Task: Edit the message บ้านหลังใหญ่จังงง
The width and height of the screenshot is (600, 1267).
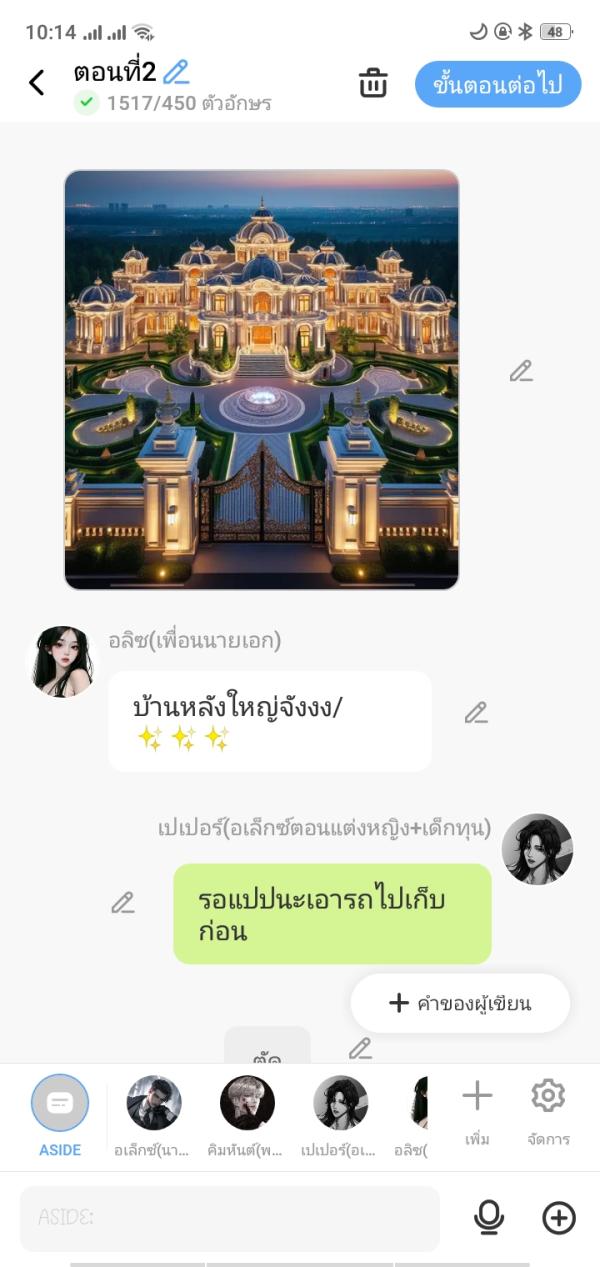Action: (x=475, y=713)
